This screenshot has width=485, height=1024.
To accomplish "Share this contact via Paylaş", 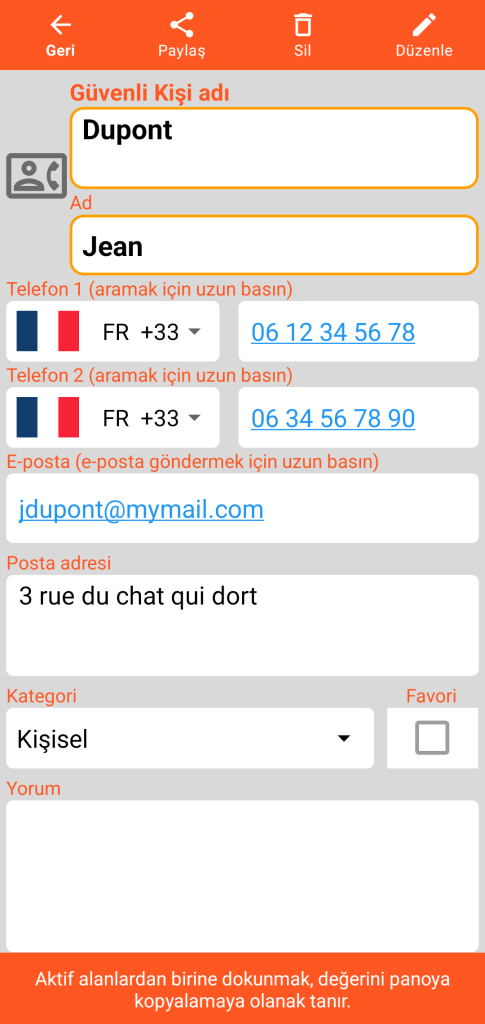I will (181, 35).
